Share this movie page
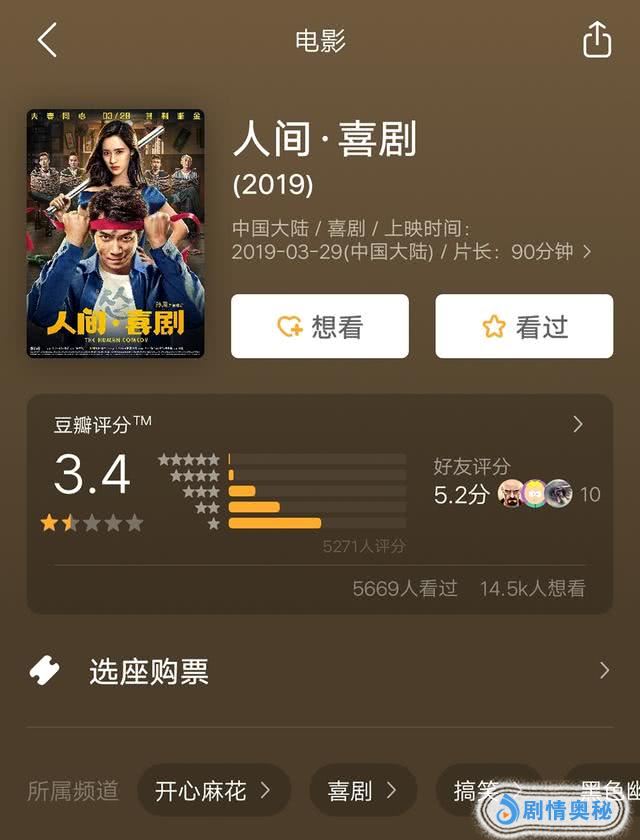The image size is (640, 840). (596, 41)
